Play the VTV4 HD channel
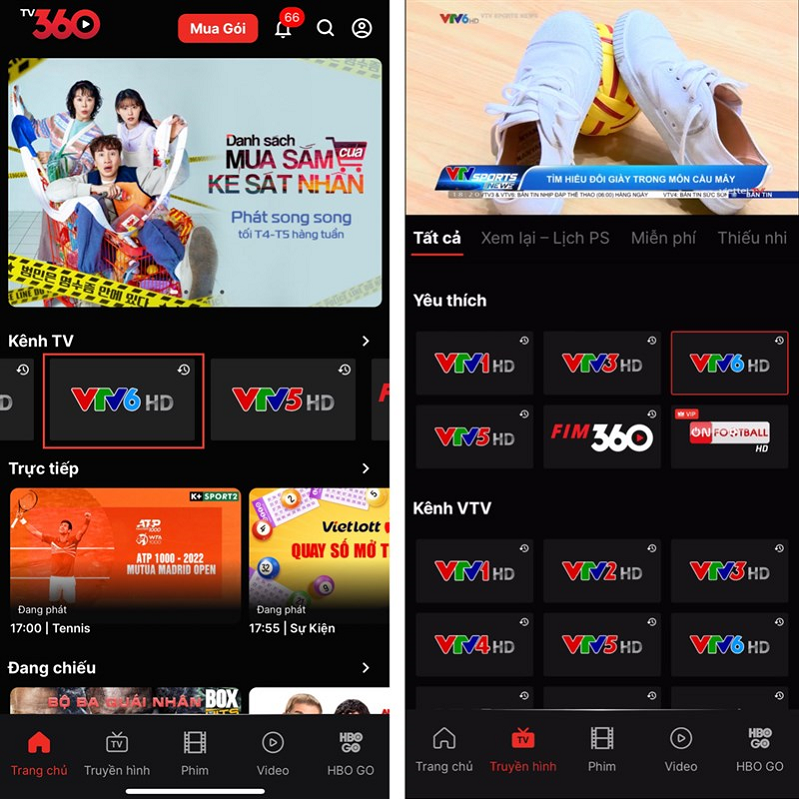 point(475,645)
